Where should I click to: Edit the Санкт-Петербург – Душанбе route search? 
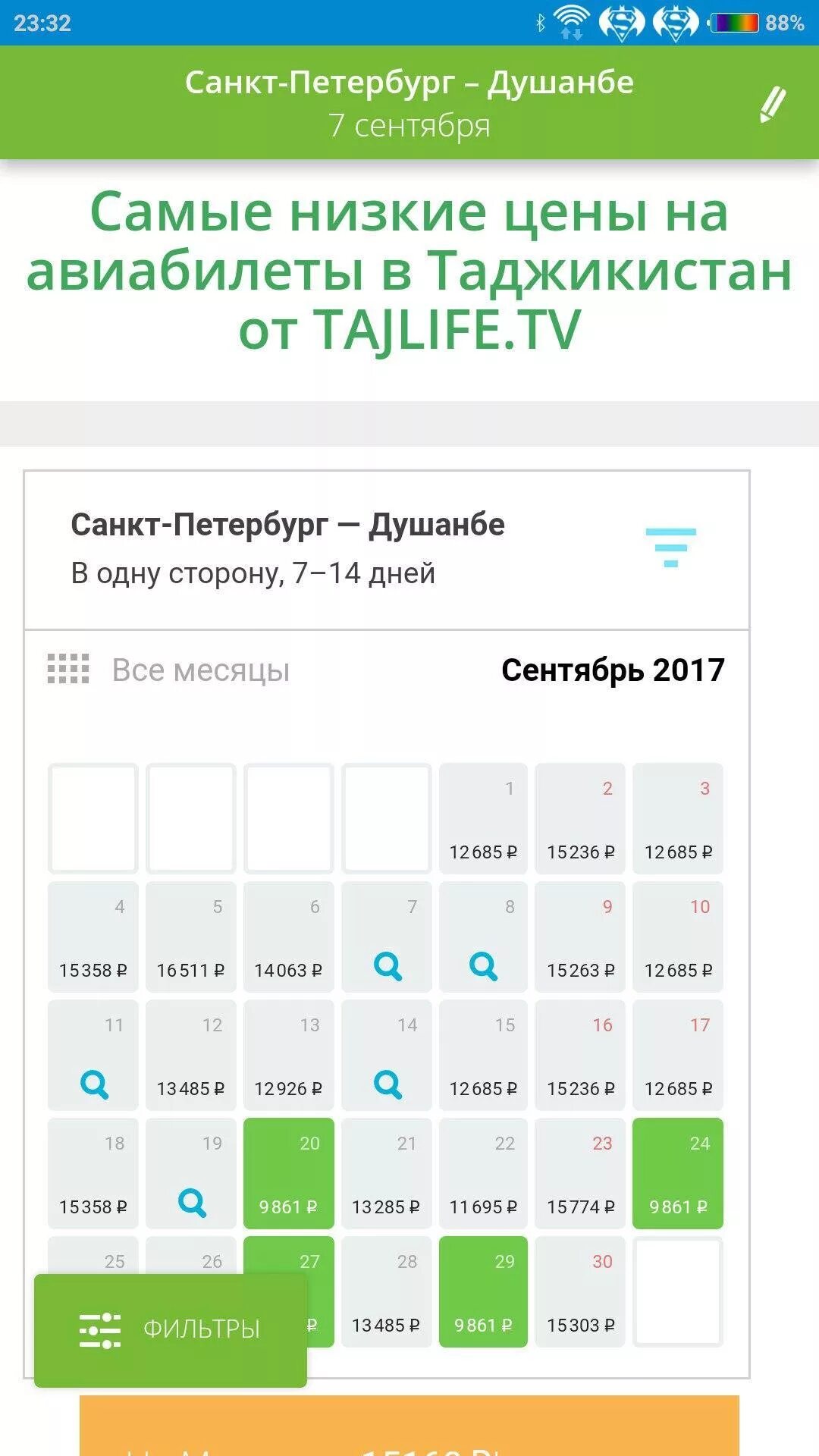tap(772, 105)
